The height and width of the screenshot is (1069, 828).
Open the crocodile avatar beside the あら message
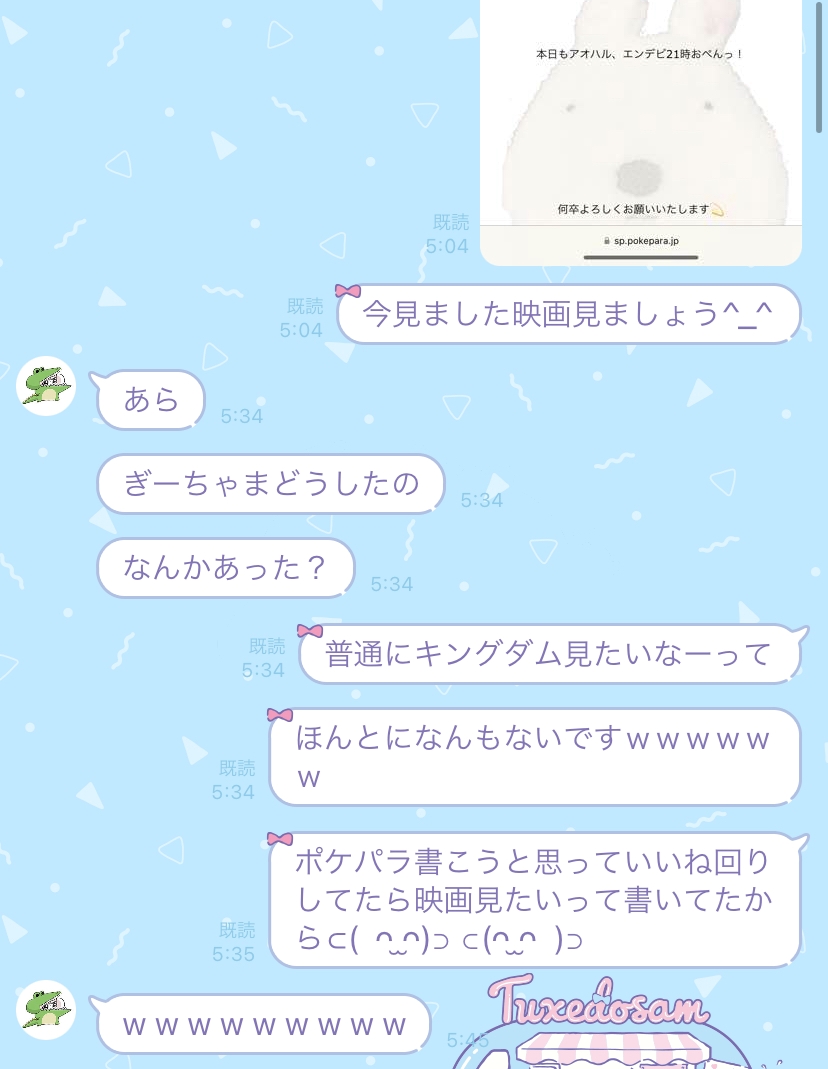pos(46,386)
